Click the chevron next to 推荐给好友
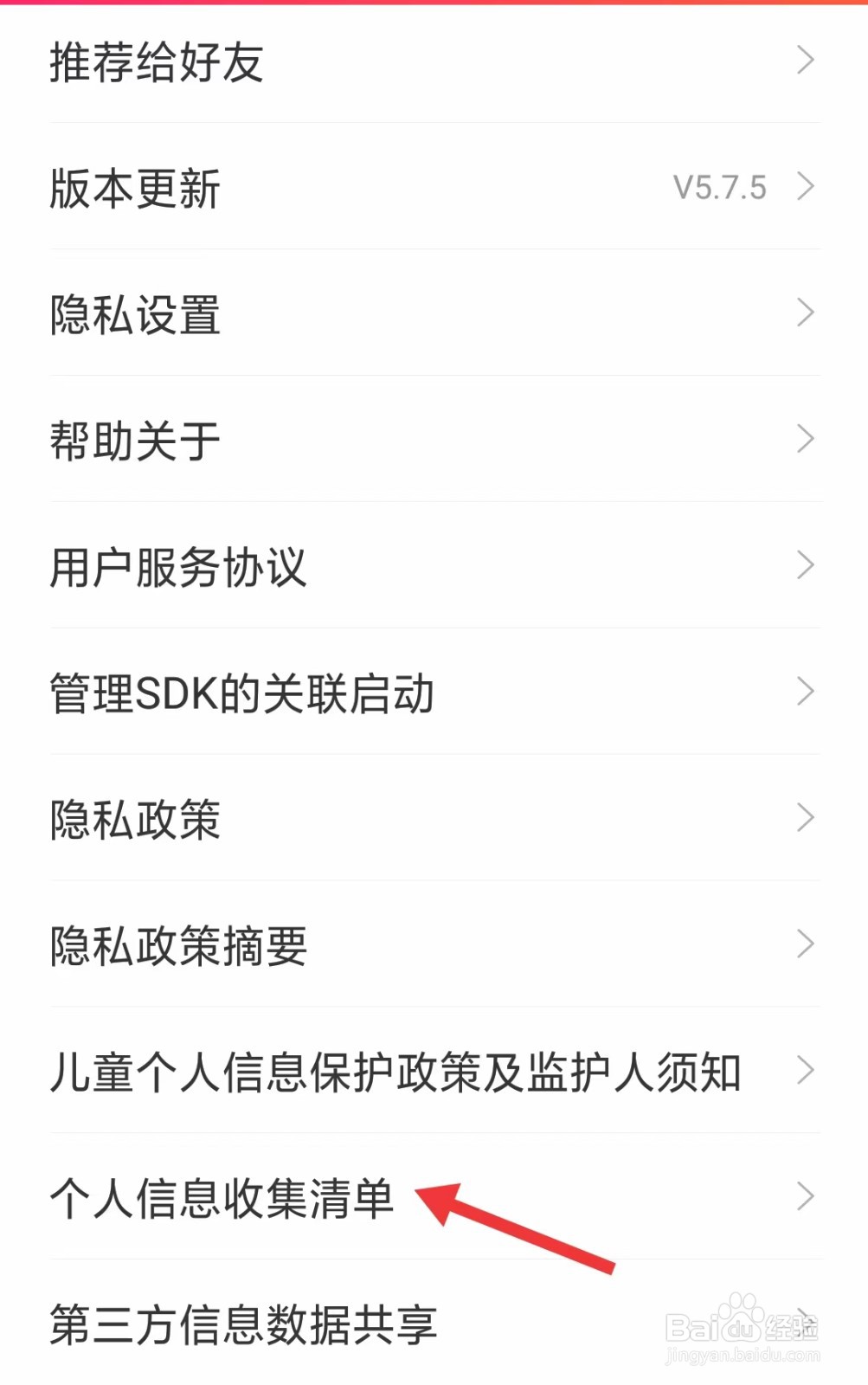The height and width of the screenshot is (1385, 868). [805, 61]
